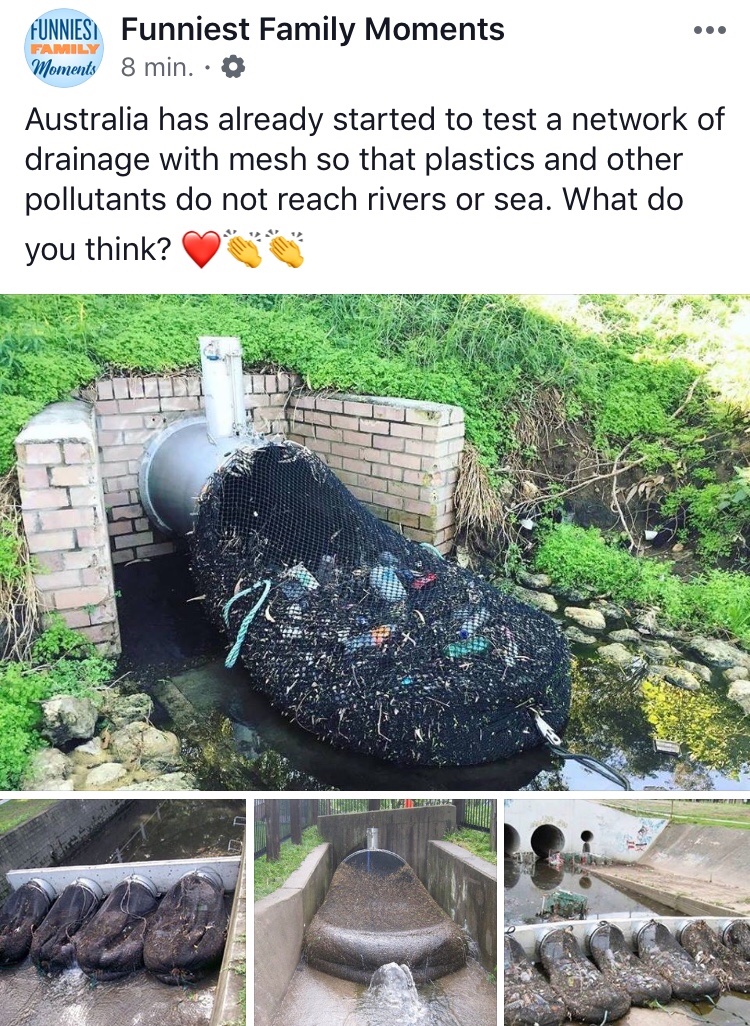Tap the post privacy gear icon
Image resolution: width=750 pixels, height=1026 pixels.
coord(232,68)
